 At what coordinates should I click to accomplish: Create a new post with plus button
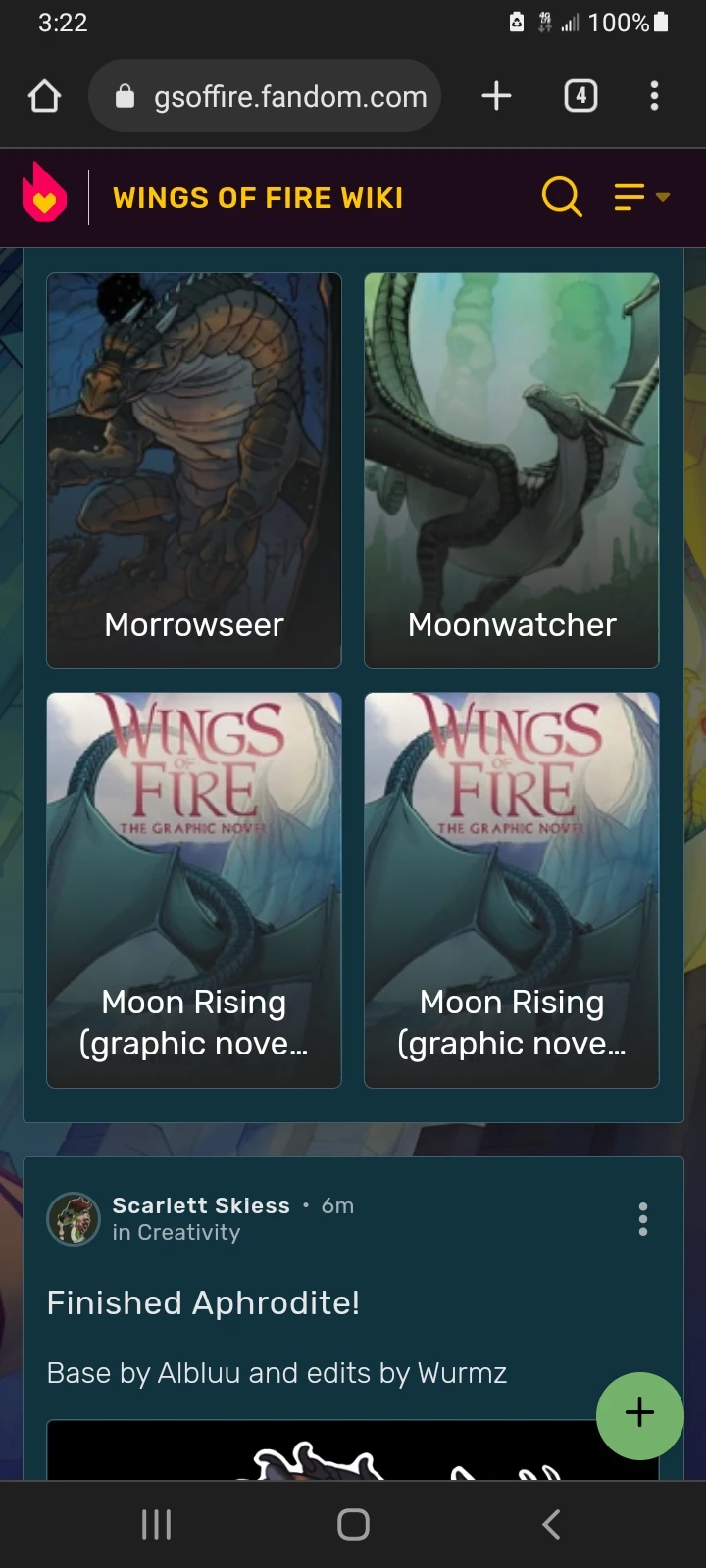[639, 1414]
